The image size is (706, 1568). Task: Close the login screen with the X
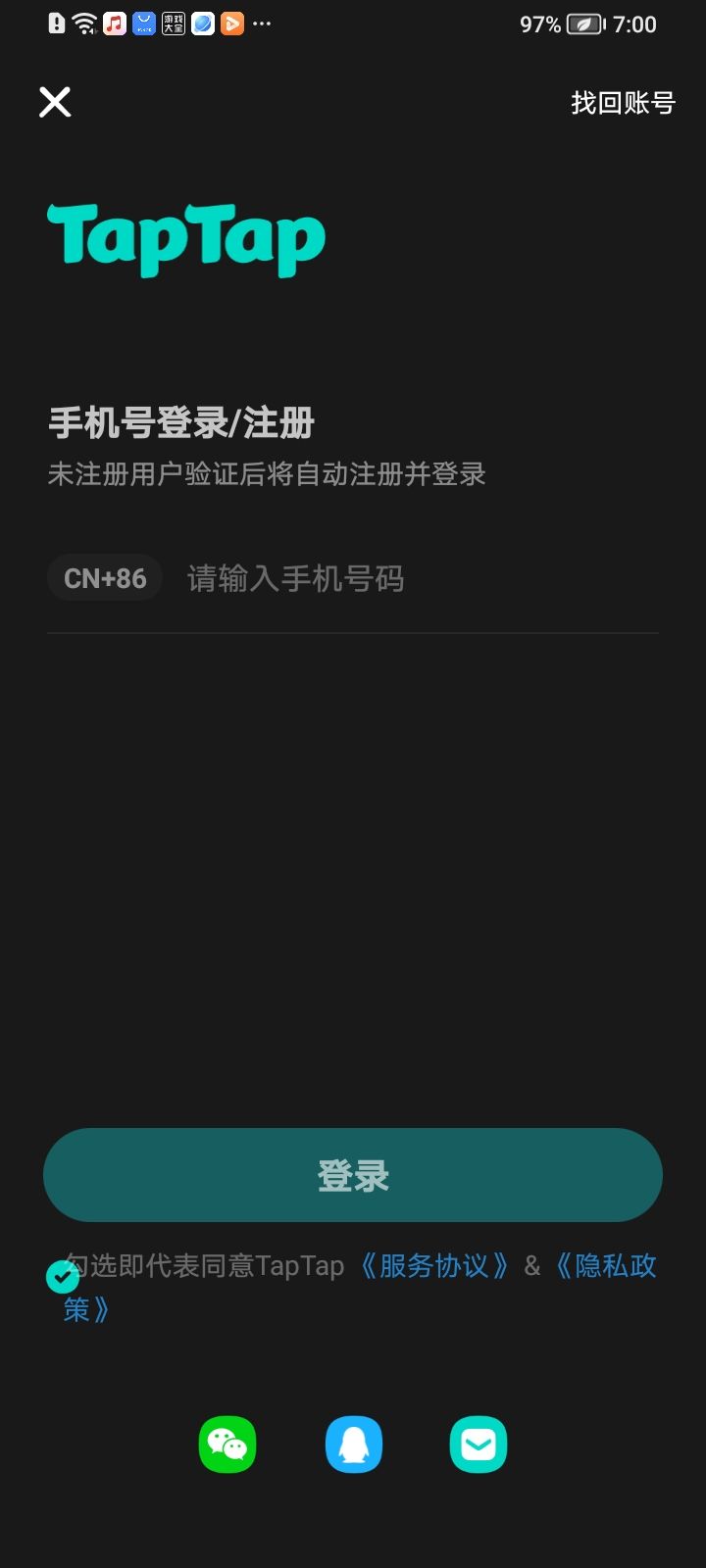54,102
